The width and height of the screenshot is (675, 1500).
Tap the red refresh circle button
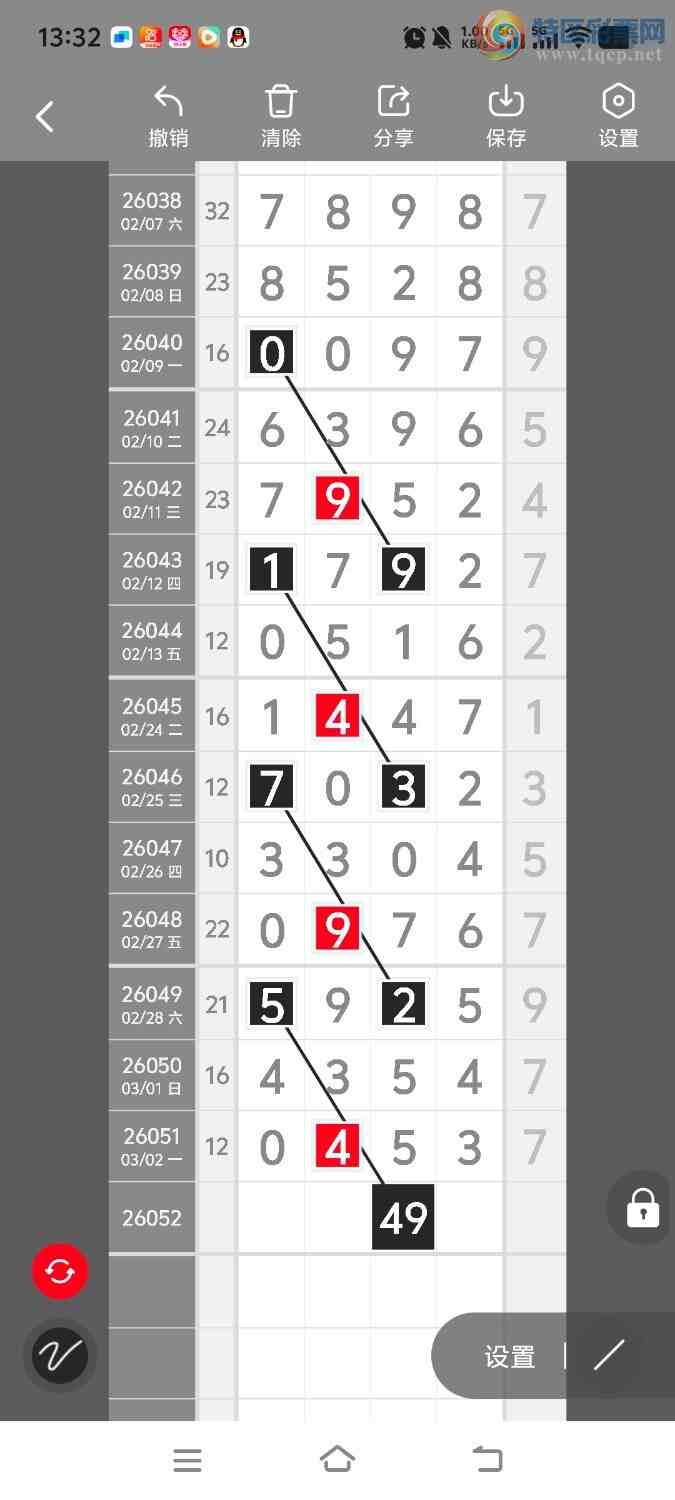coord(60,1271)
